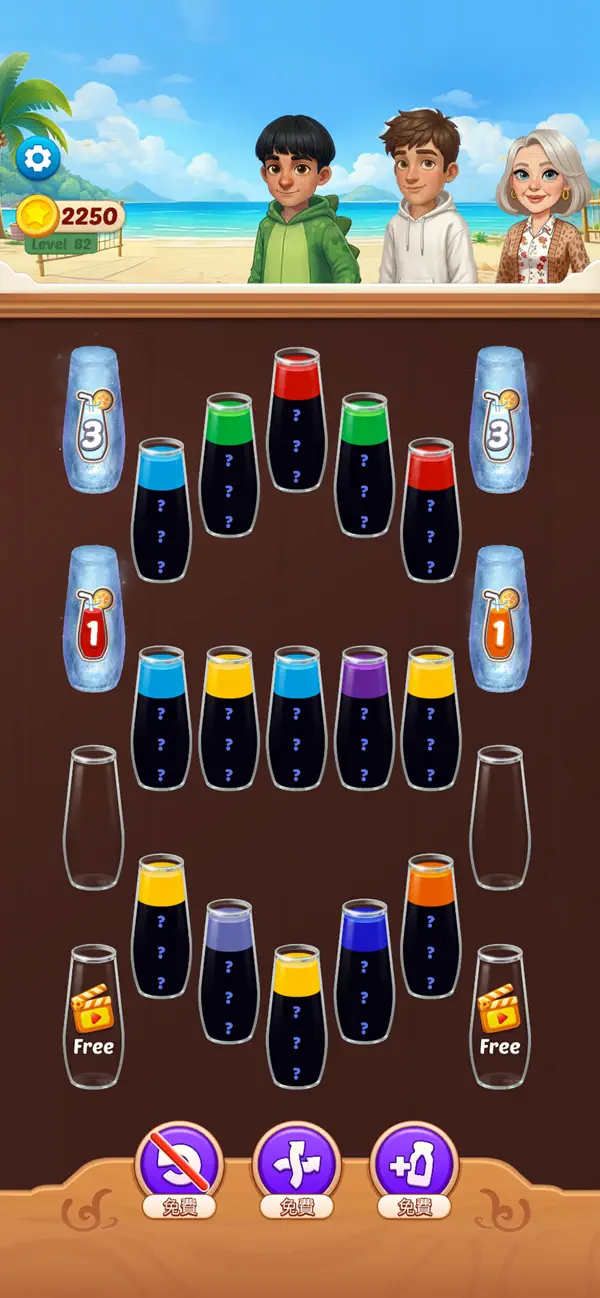Open the settings gear
Screen dimensions: 600x1298
click(38, 158)
